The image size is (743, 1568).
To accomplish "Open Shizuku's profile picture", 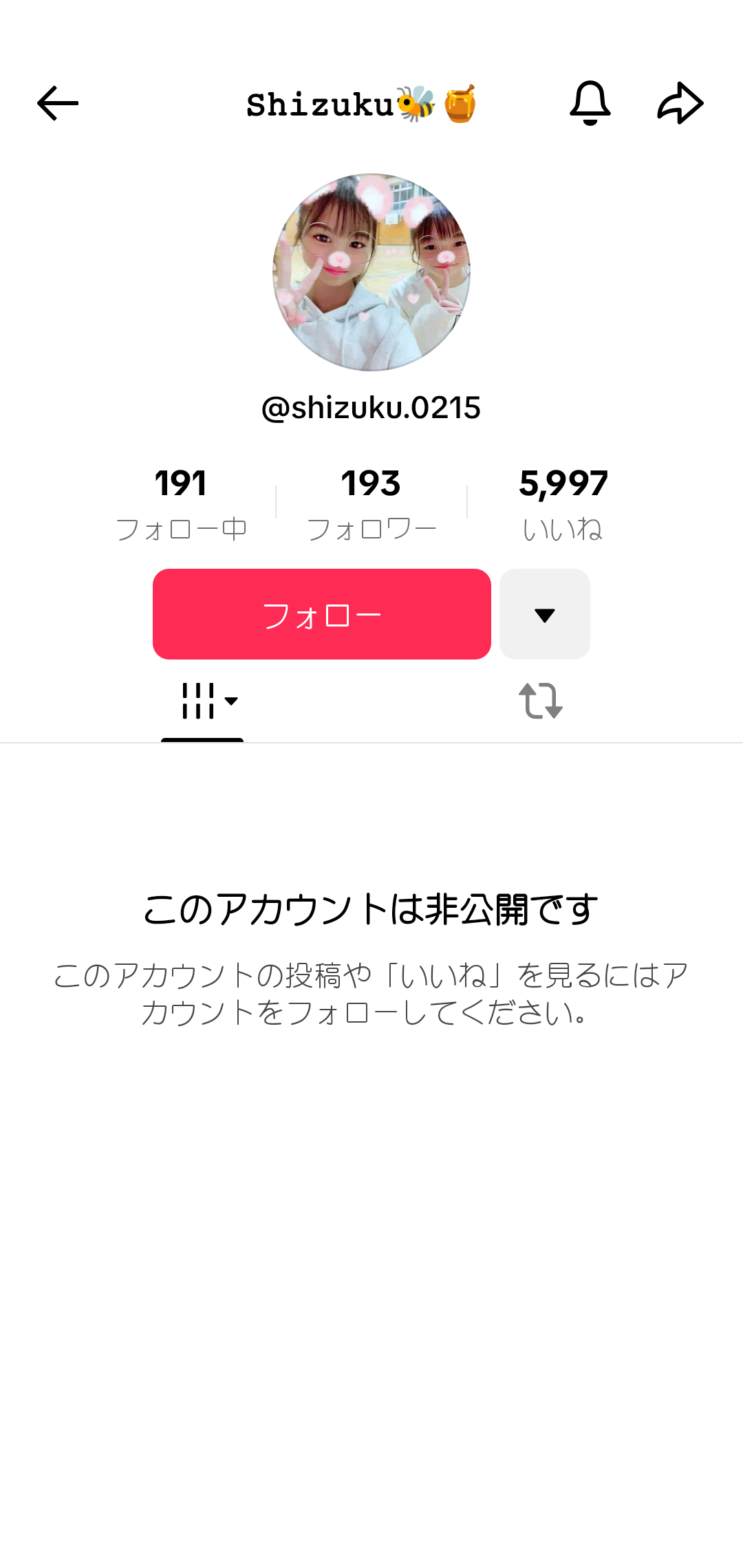I will click(371, 272).
